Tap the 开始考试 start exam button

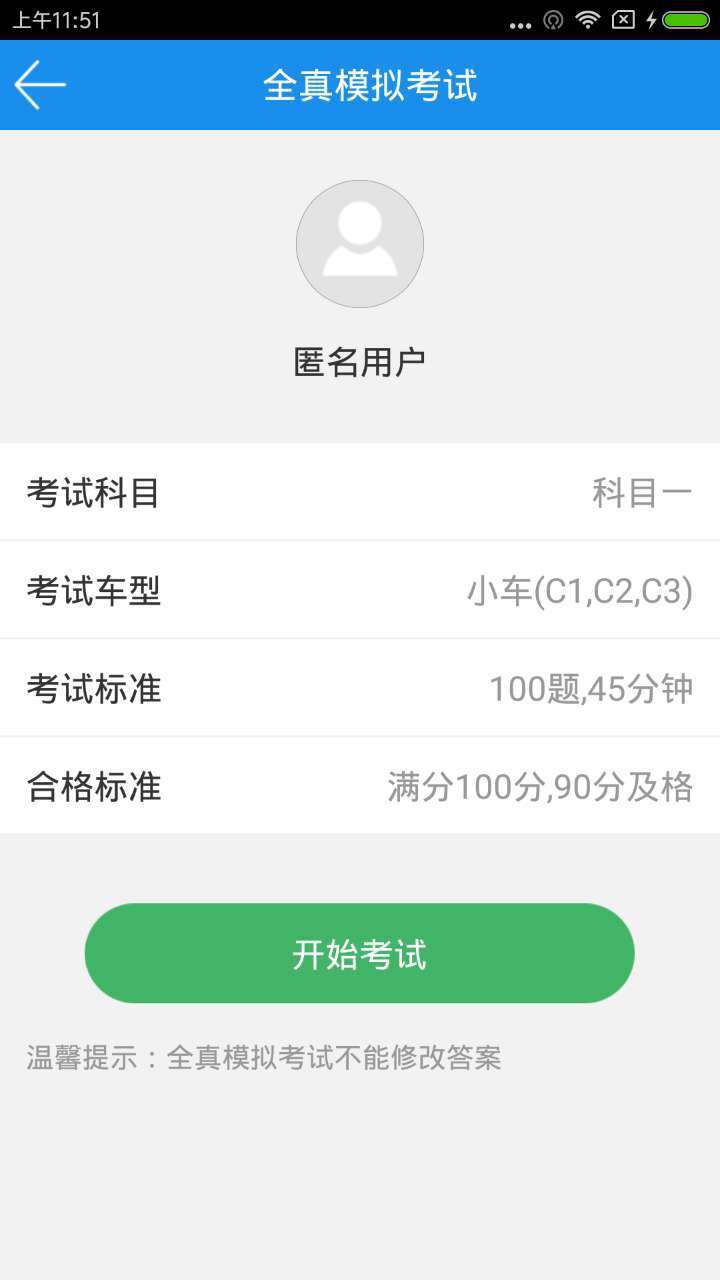[x=360, y=953]
